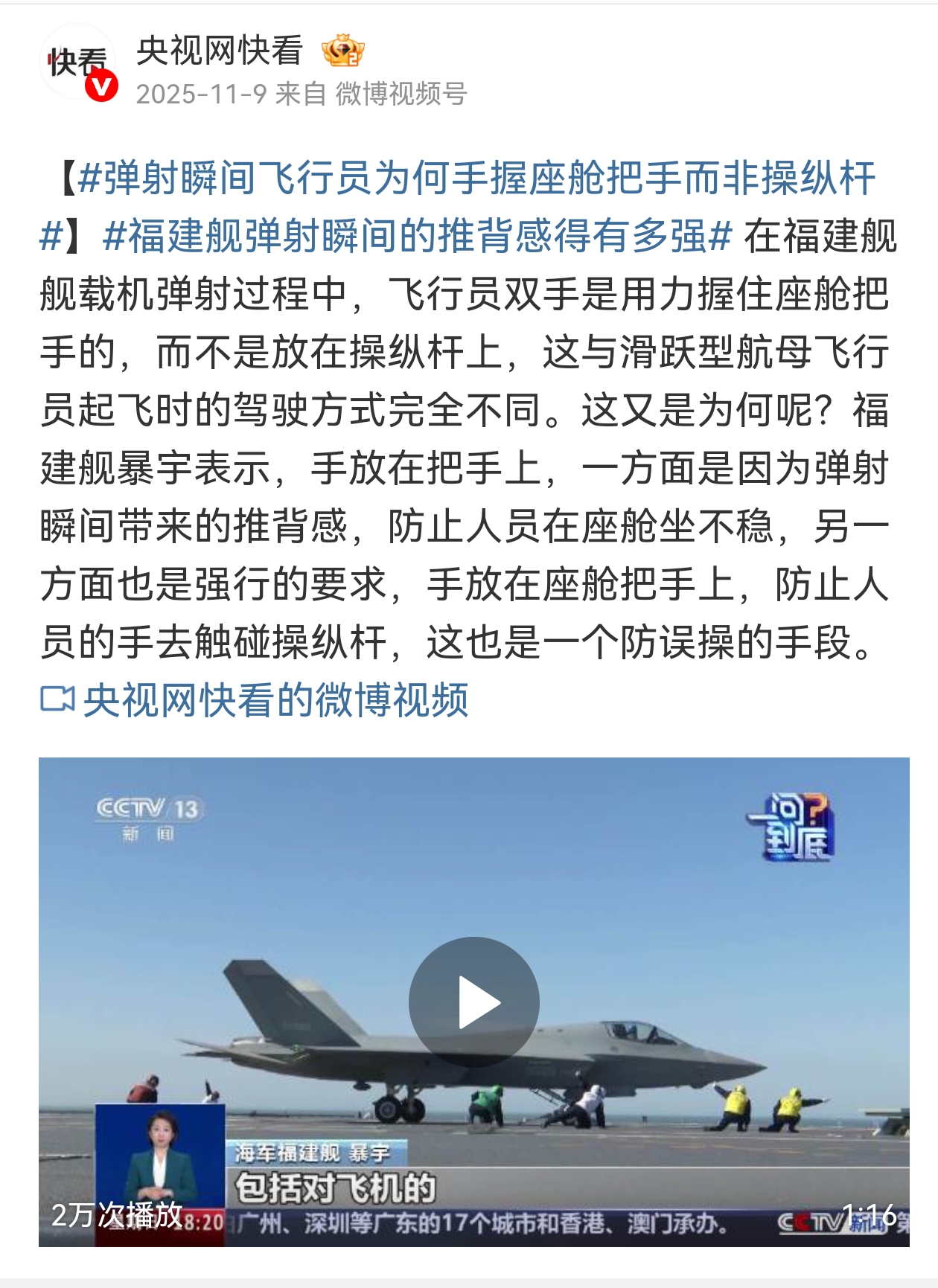
Task: Open 央视网快看 profile avatar
Action: 78,64
